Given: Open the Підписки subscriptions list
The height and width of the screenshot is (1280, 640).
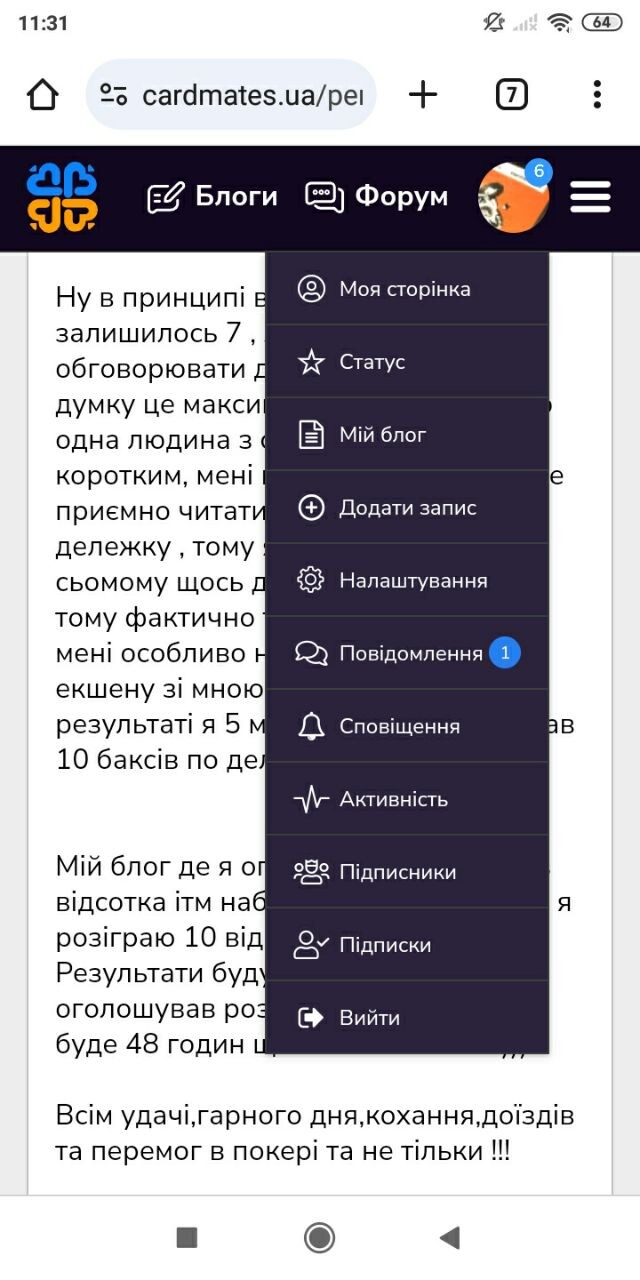Looking at the screenshot, I should click(385, 946).
